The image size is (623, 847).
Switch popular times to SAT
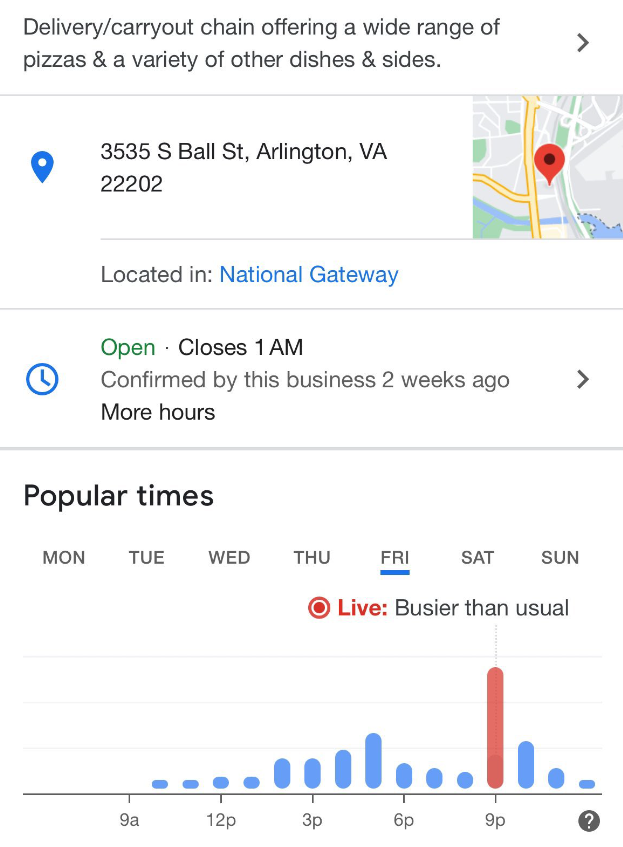(477, 558)
